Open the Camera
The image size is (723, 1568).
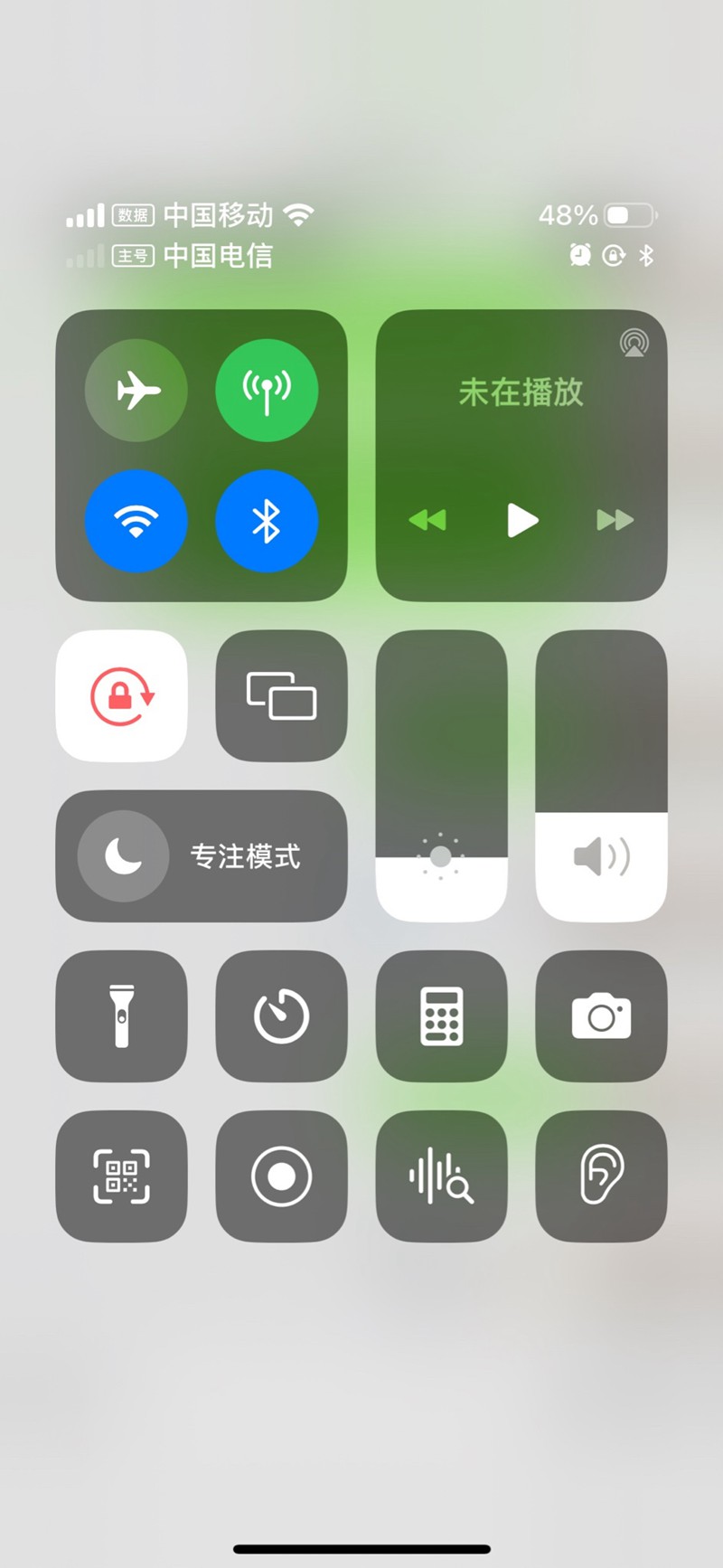click(601, 1015)
